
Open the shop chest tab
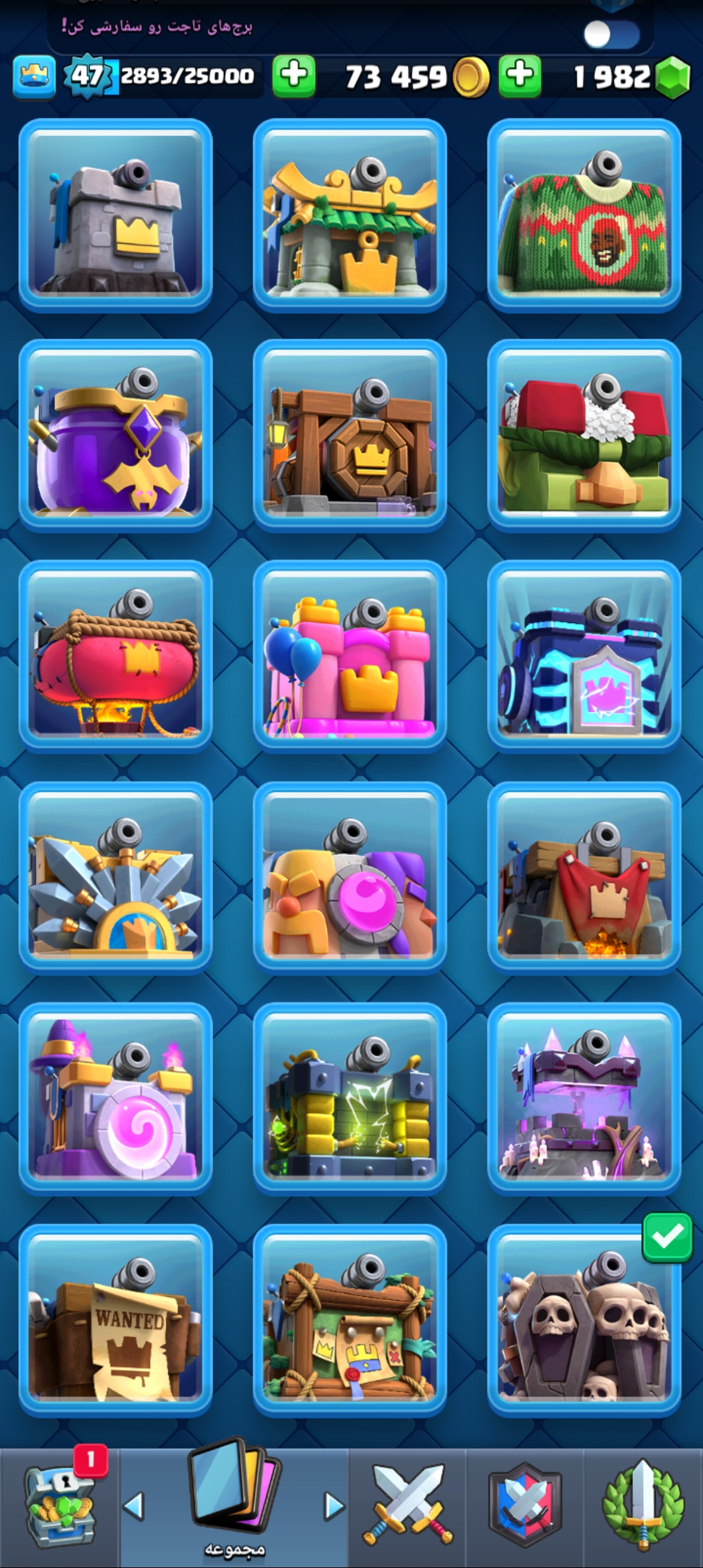[60, 1505]
